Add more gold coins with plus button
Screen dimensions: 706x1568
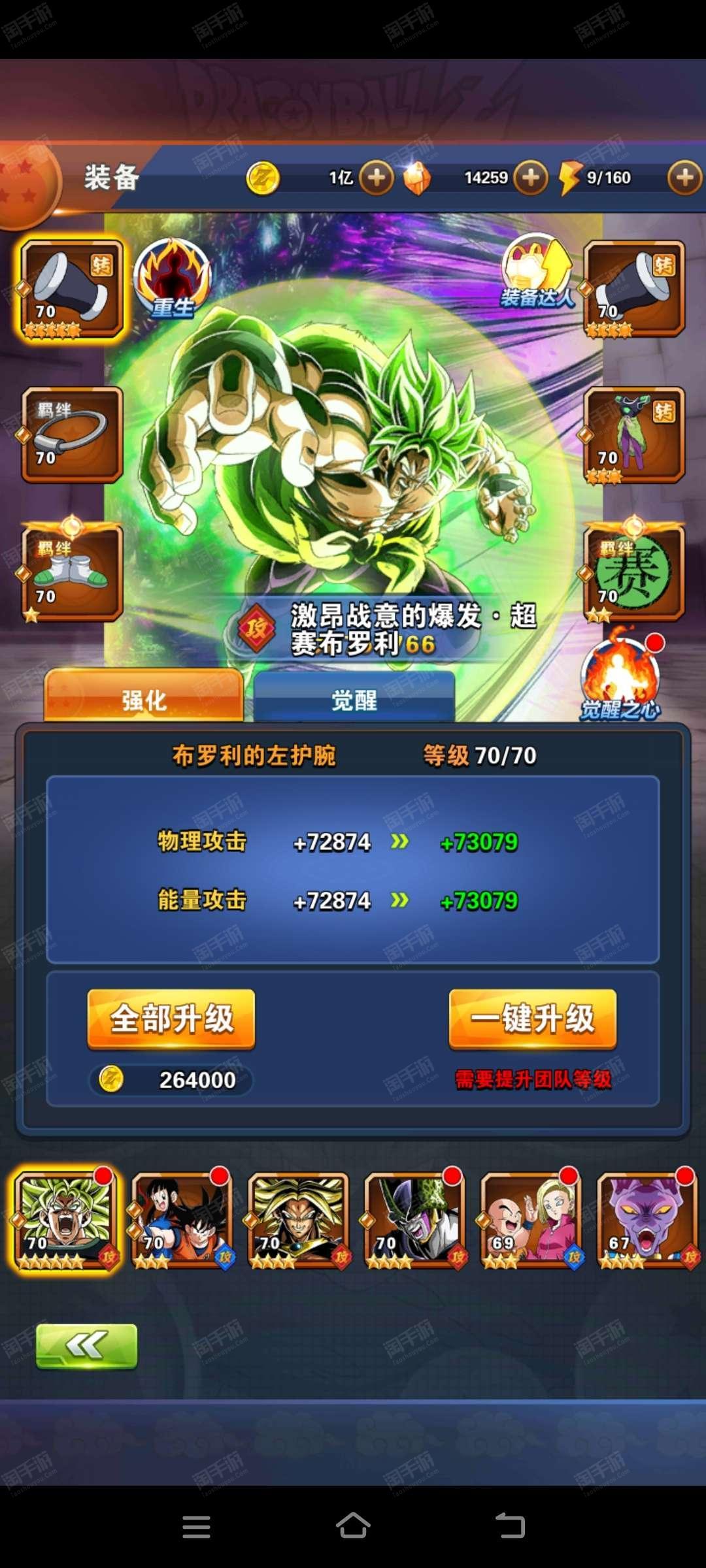(377, 178)
